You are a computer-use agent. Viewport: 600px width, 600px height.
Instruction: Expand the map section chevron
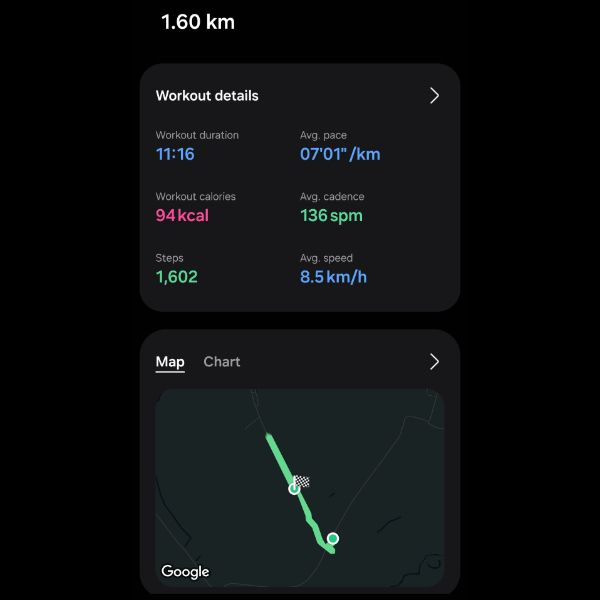pyautogui.click(x=434, y=362)
